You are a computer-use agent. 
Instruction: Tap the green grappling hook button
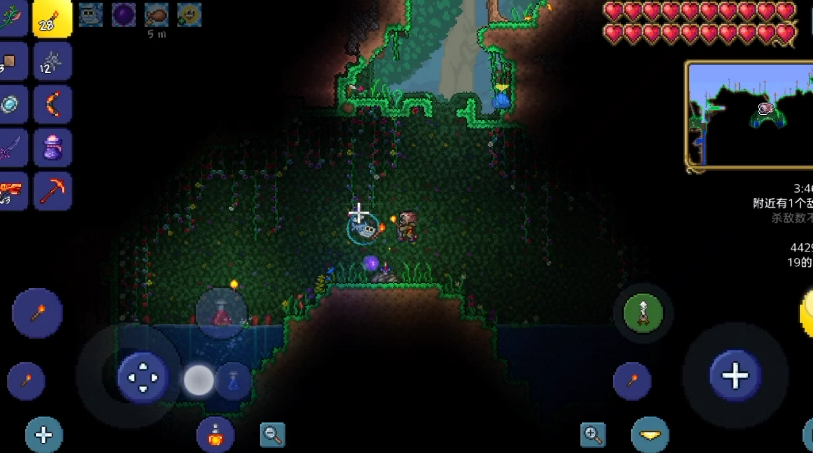[x=643, y=314]
